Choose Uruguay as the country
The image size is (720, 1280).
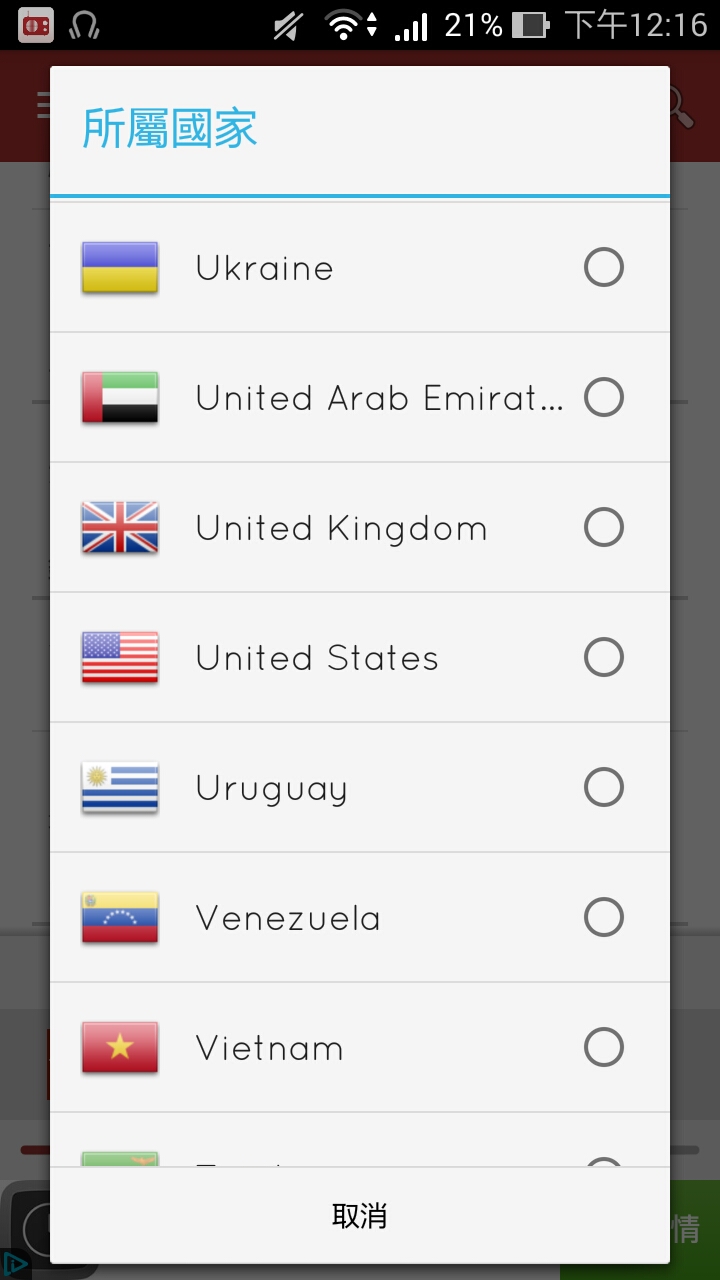[x=360, y=787]
